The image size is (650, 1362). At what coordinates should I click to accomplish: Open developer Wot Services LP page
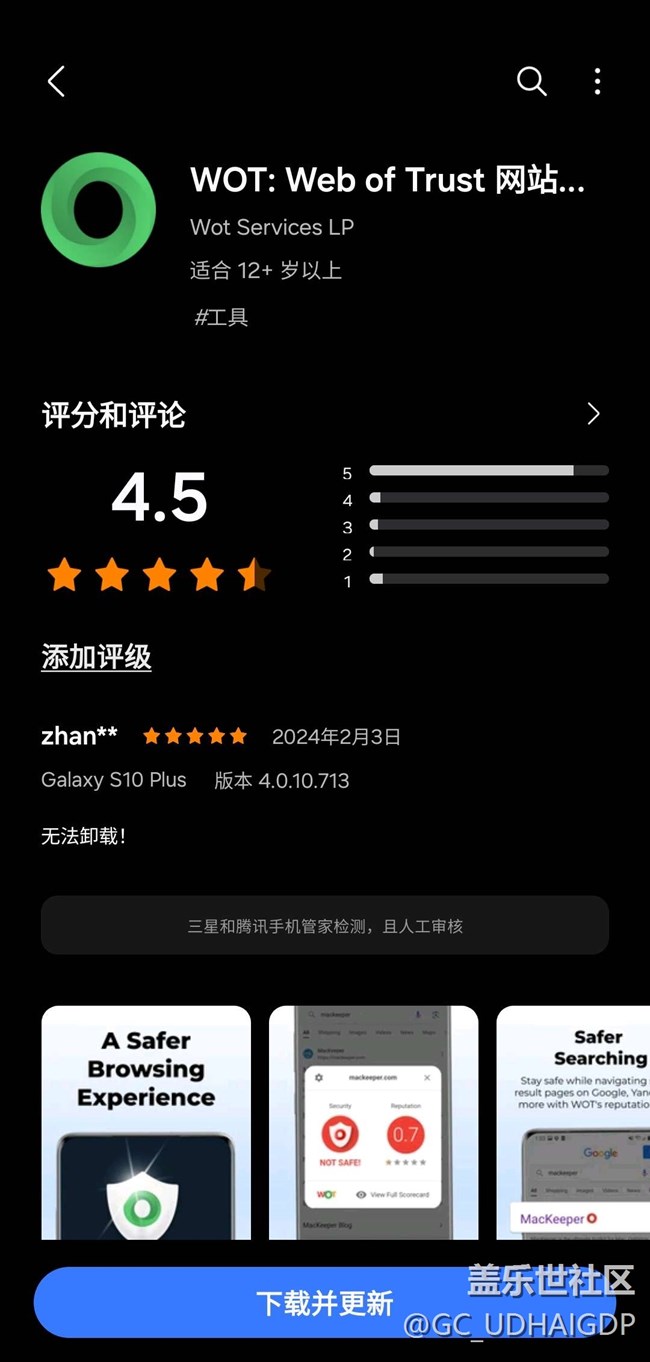pos(272,227)
